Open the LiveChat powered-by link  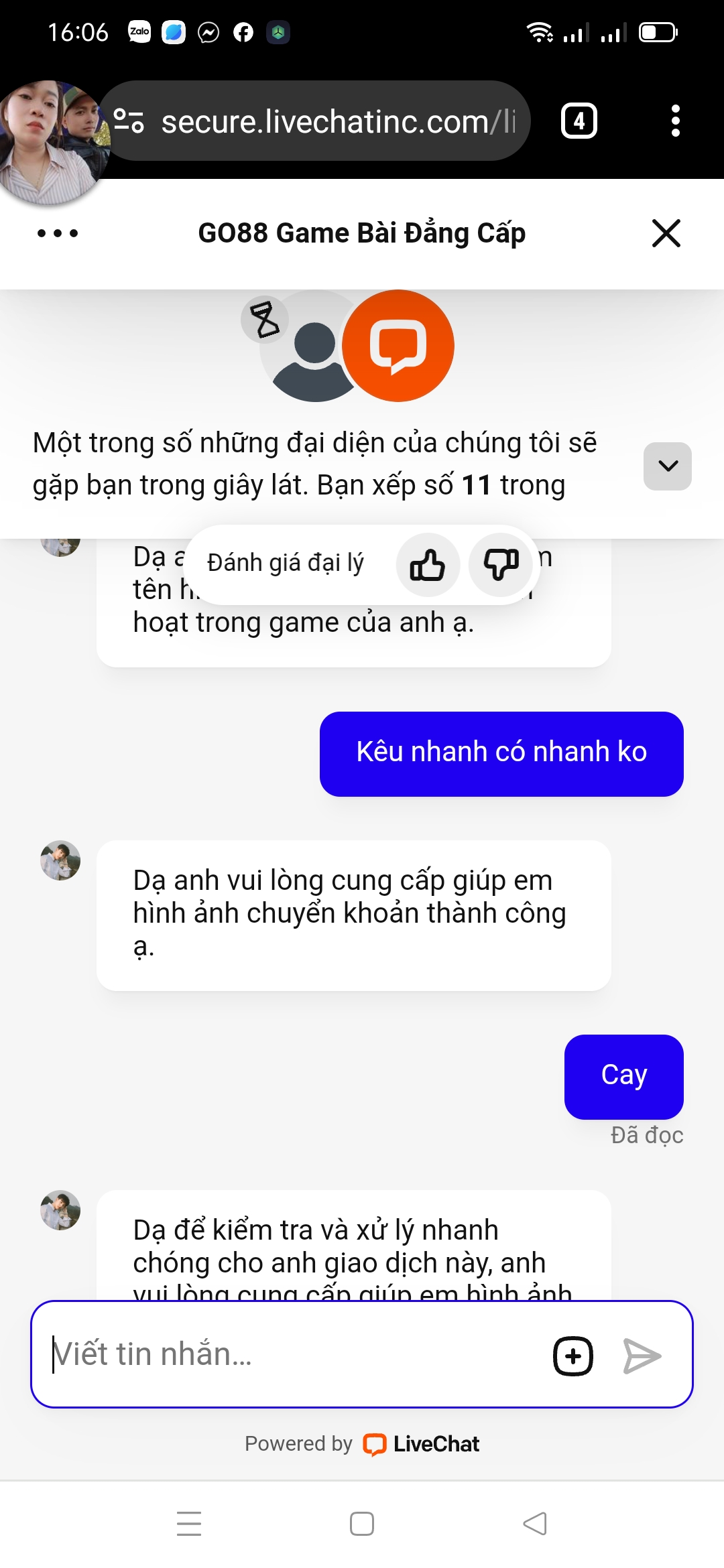(x=422, y=1443)
